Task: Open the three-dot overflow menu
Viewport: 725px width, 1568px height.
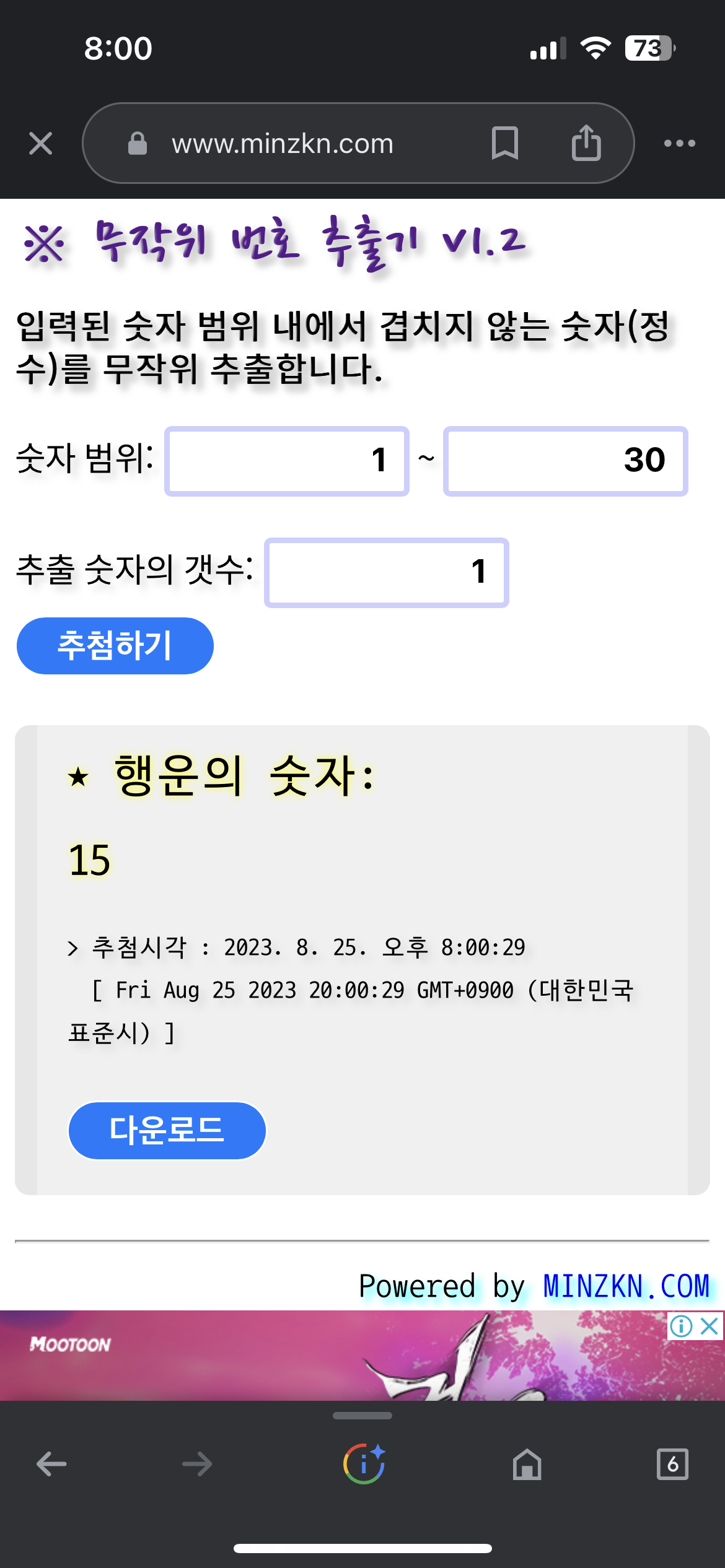Action: [x=679, y=144]
